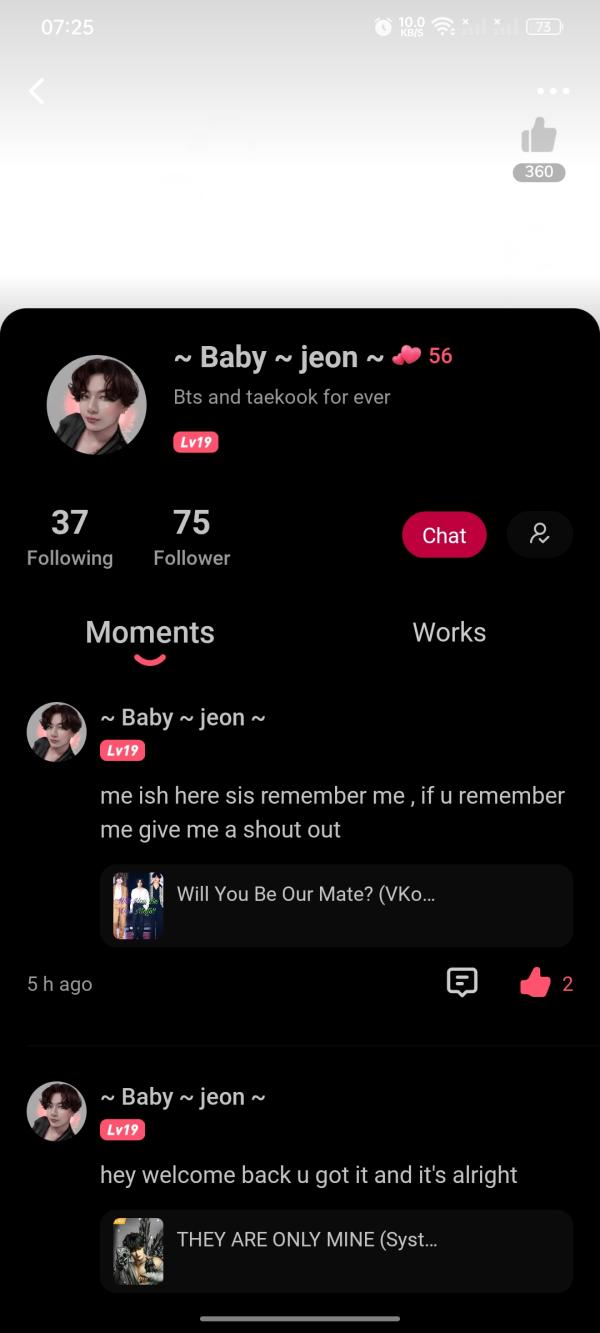Start a chat with Baby jeon
The image size is (600, 1333).
point(444,535)
